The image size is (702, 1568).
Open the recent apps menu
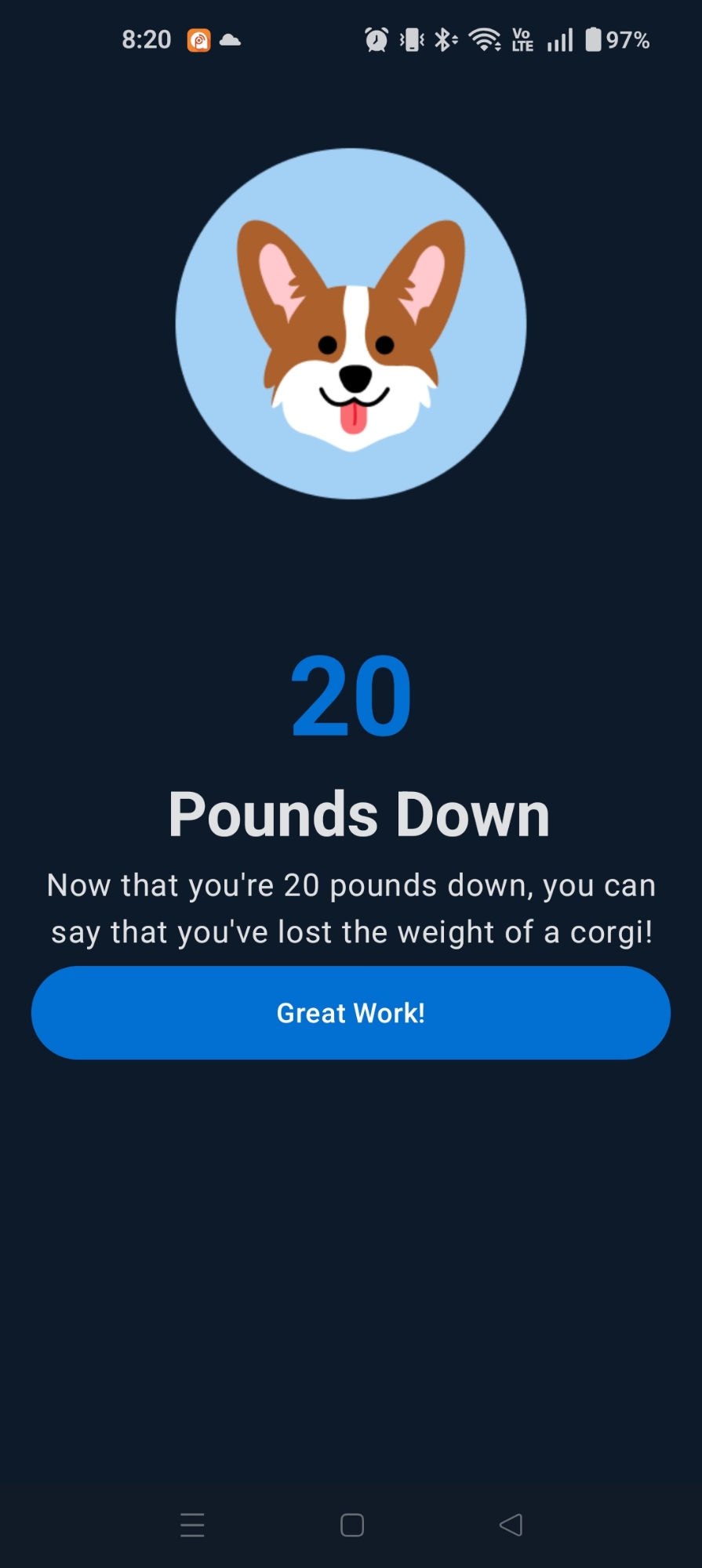pos(192,1525)
